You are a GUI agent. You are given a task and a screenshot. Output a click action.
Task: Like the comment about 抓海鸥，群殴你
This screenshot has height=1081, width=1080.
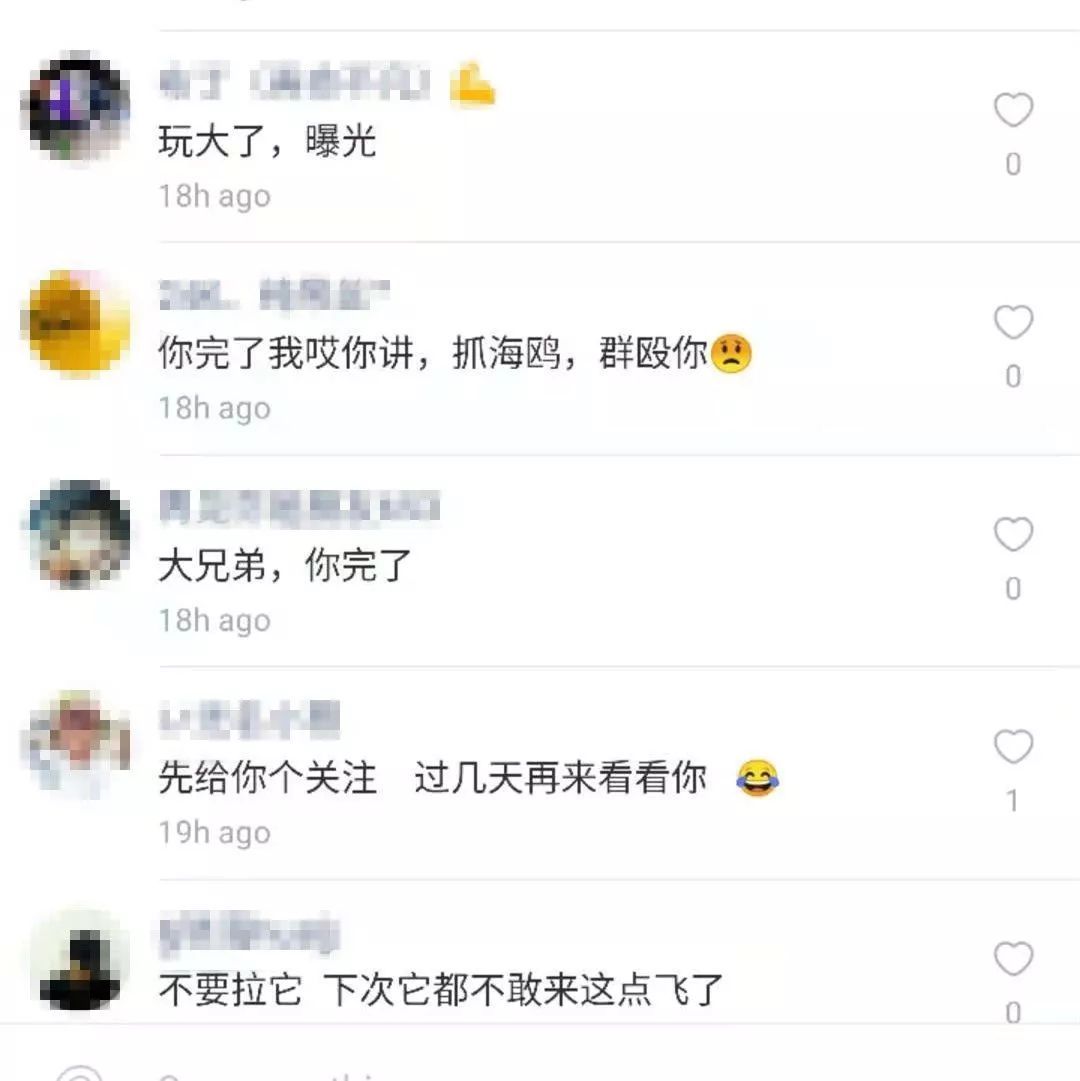tap(1012, 323)
